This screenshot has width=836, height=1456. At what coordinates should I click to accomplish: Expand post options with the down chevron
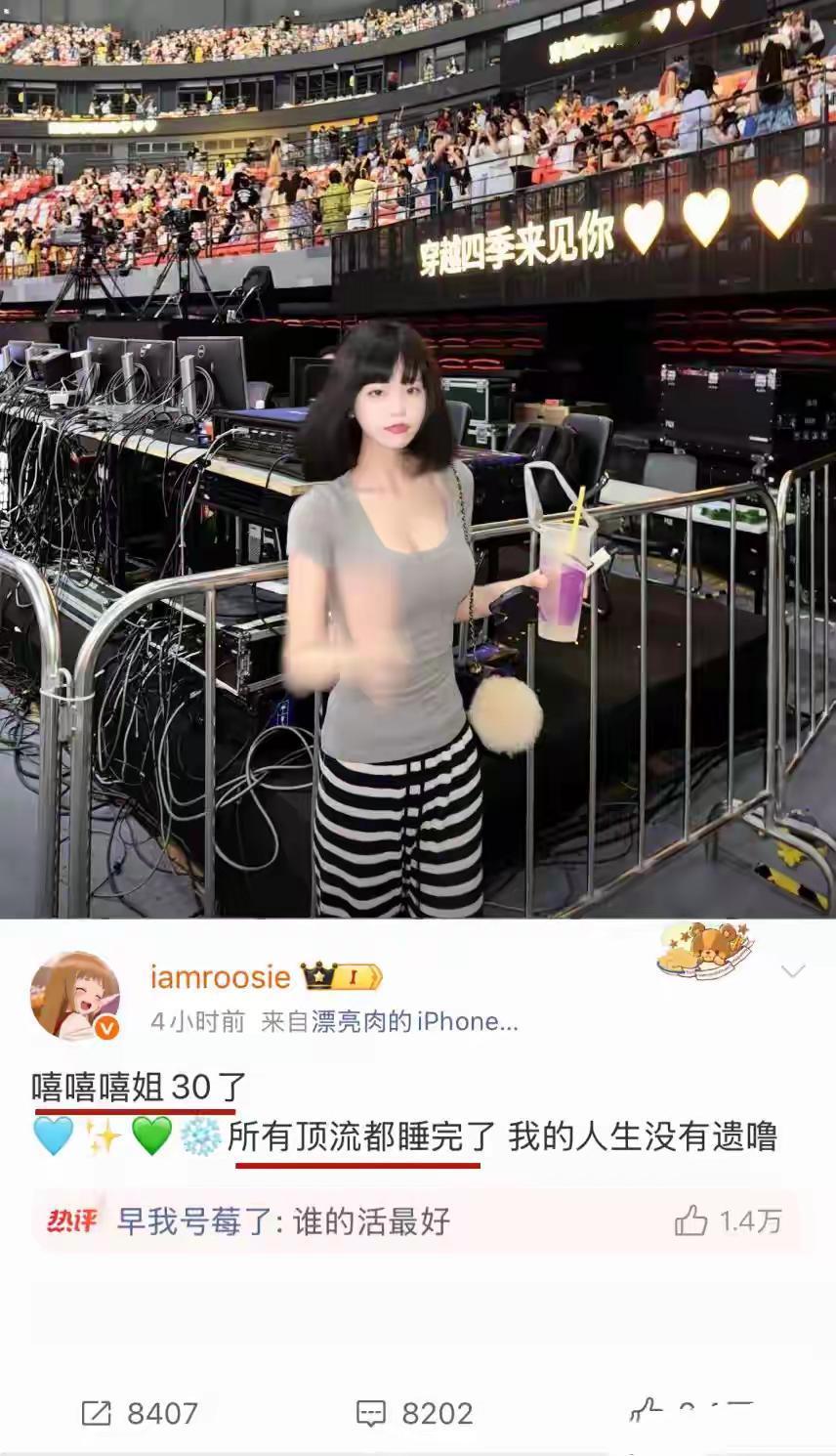click(x=792, y=972)
